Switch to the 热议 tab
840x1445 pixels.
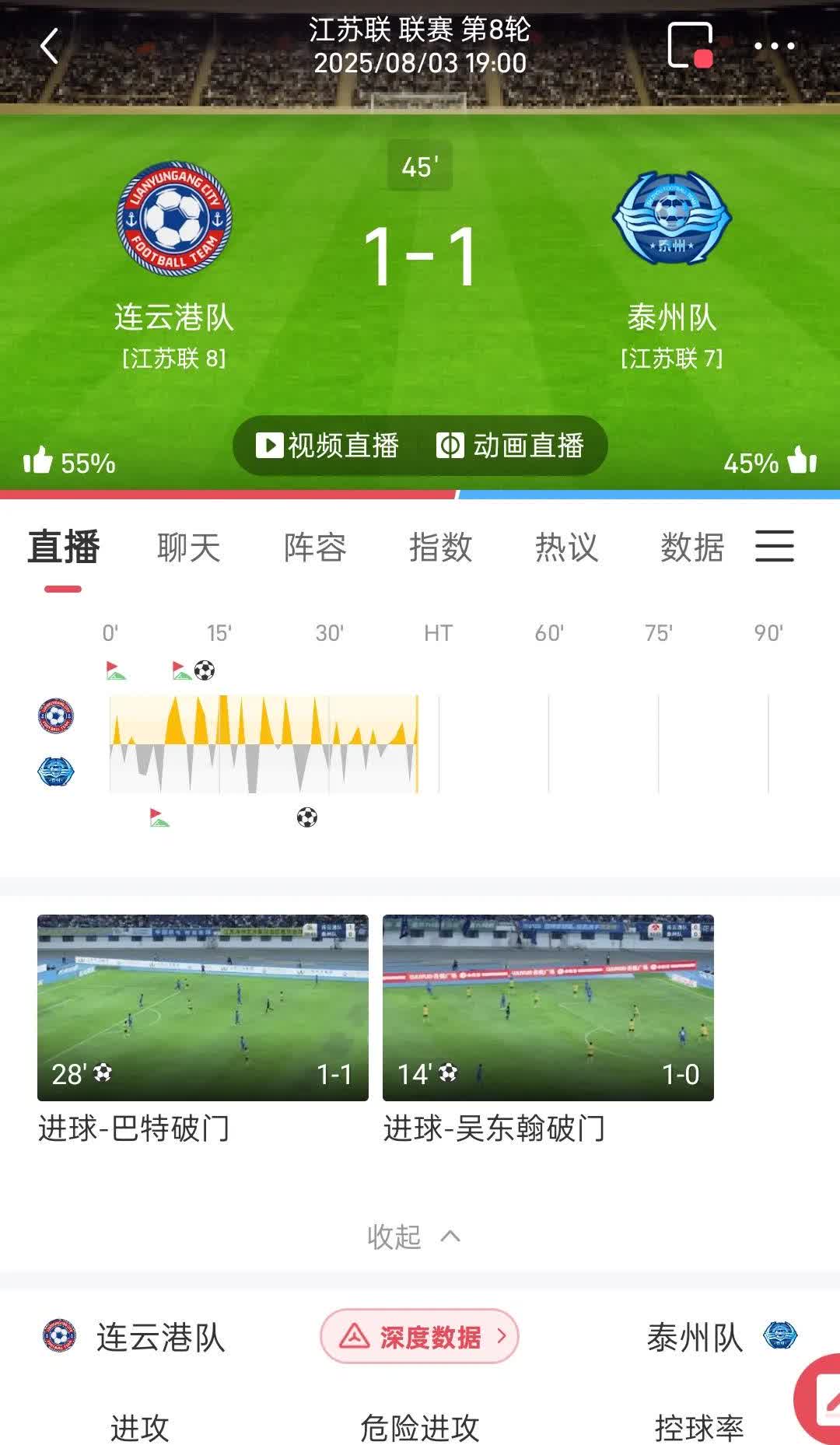(567, 548)
